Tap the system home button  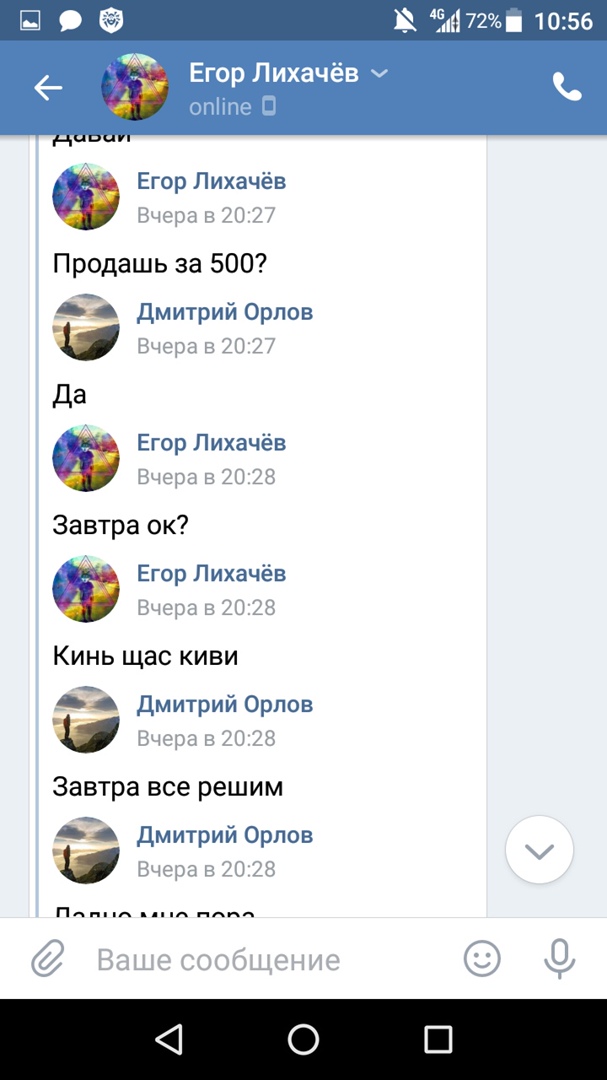click(303, 1040)
